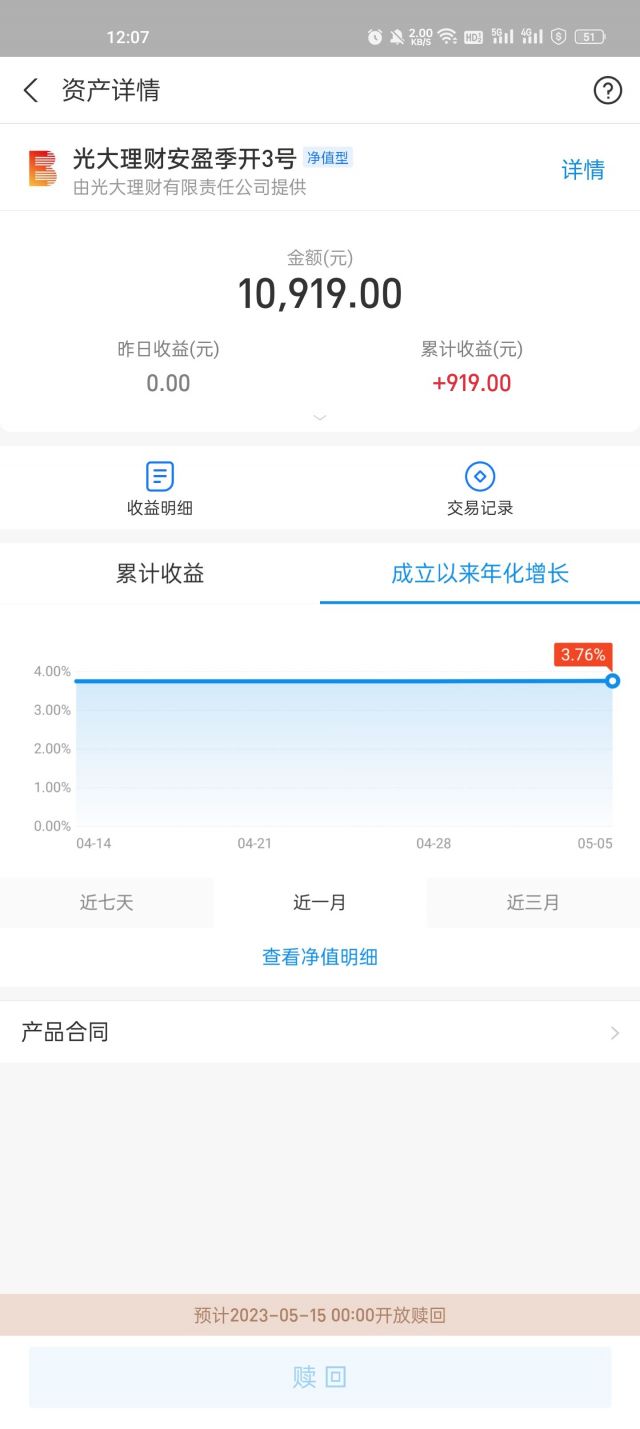The height and width of the screenshot is (1429, 640).
Task: Open the 查看净值明细 link
Action: [320, 957]
